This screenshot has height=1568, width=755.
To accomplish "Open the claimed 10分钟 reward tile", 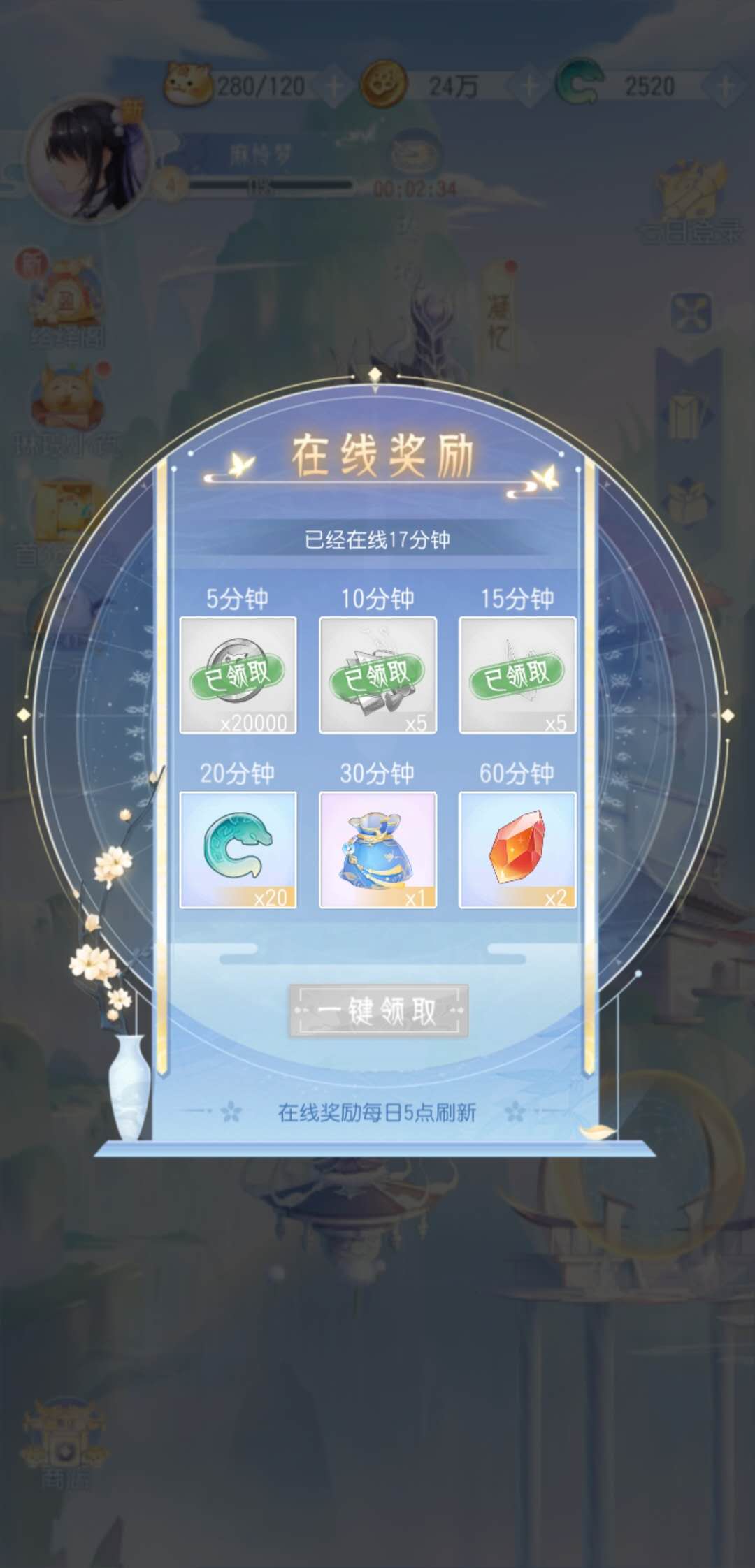I will tap(377, 675).
